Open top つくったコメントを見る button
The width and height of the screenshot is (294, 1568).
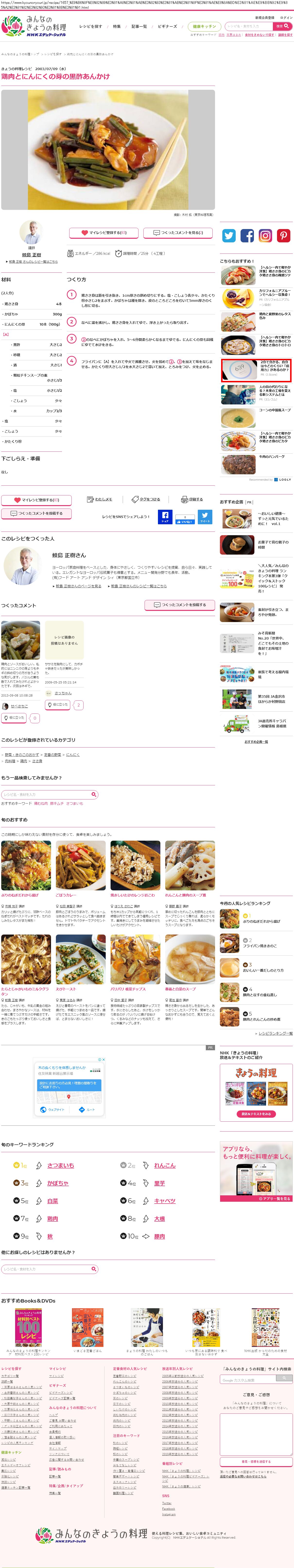(x=178, y=232)
